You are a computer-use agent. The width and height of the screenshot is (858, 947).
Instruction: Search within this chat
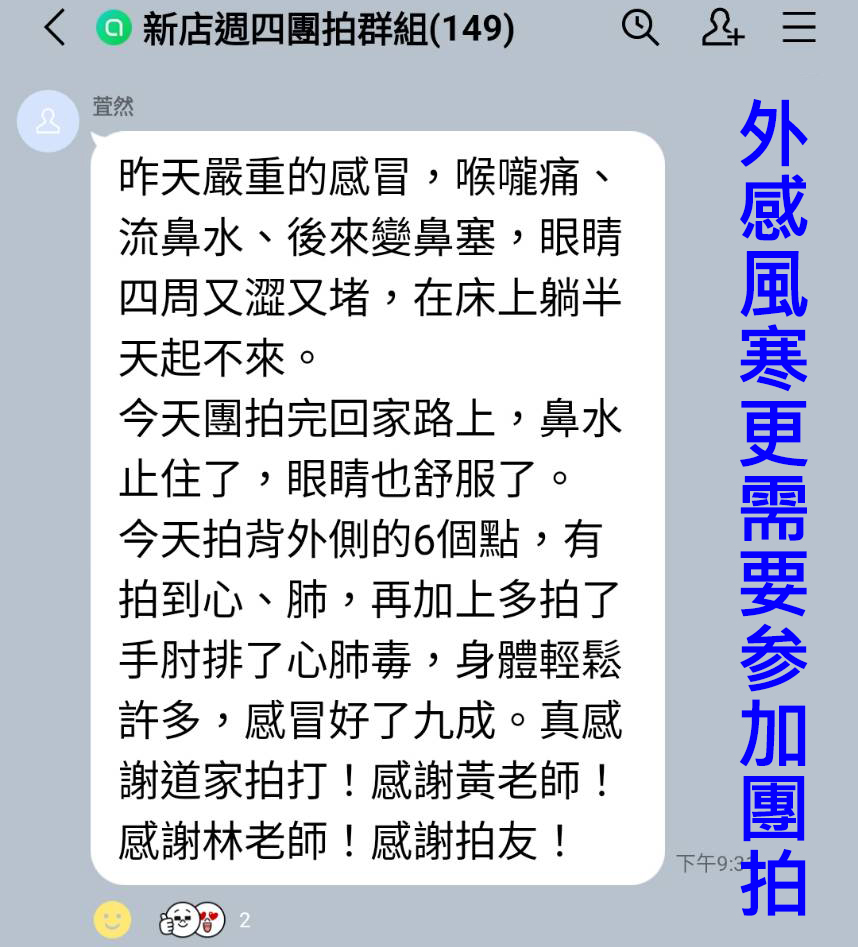[x=640, y=28]
